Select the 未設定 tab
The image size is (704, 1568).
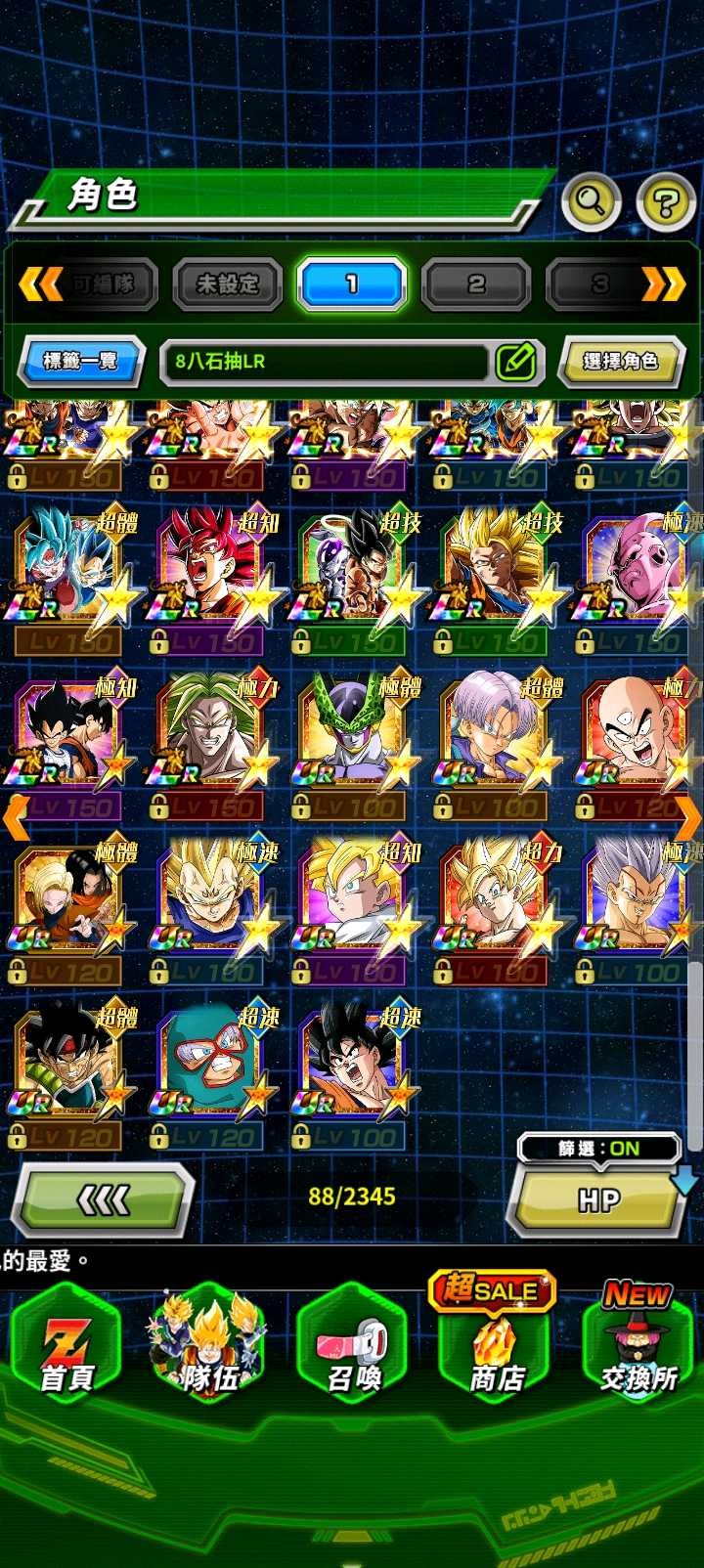click(228, 284)
